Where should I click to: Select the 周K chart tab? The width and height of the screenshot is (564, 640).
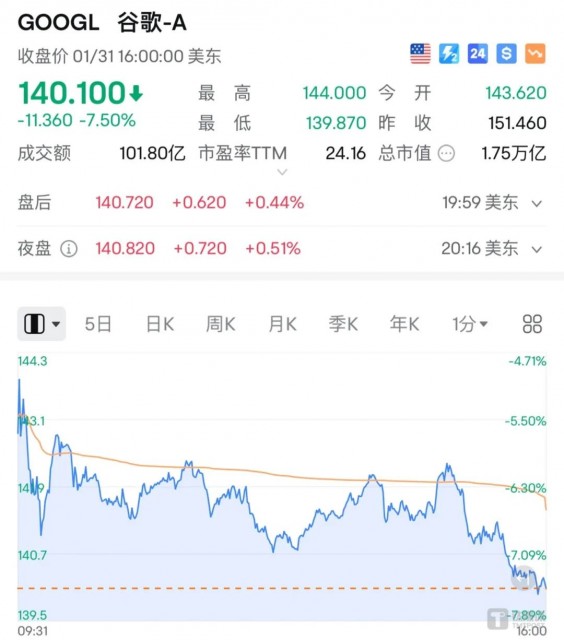coord(220,324)
